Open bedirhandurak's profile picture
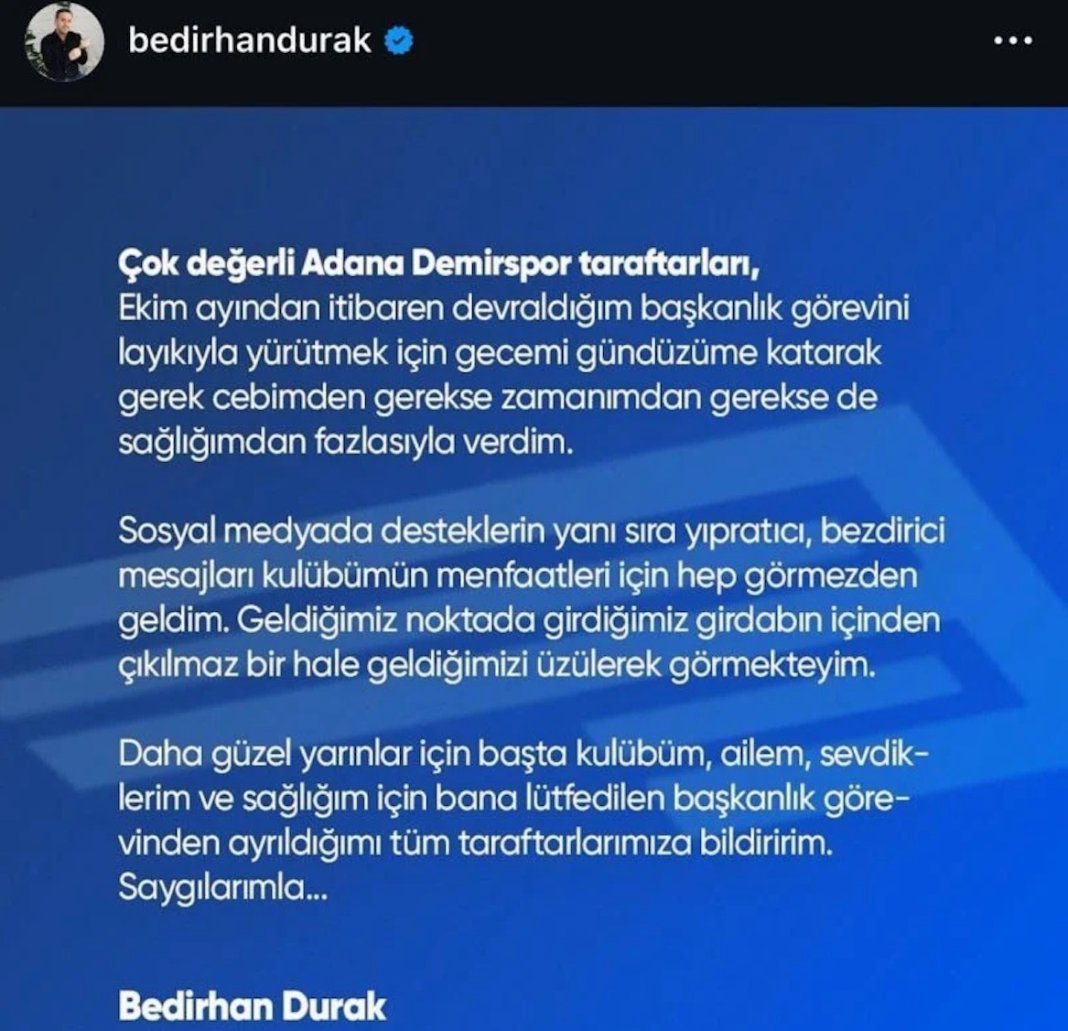 pyautogui.click(x=64, y=42)
